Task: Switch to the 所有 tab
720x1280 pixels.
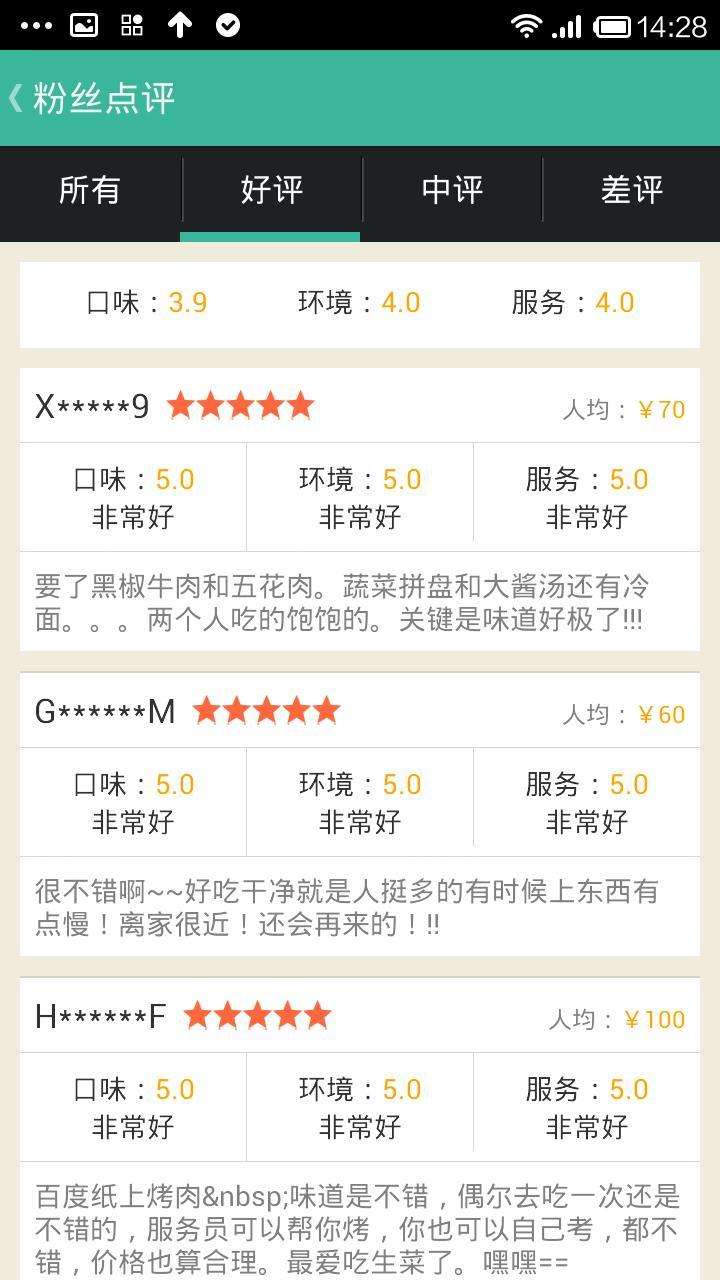Action: coord(90,190)
